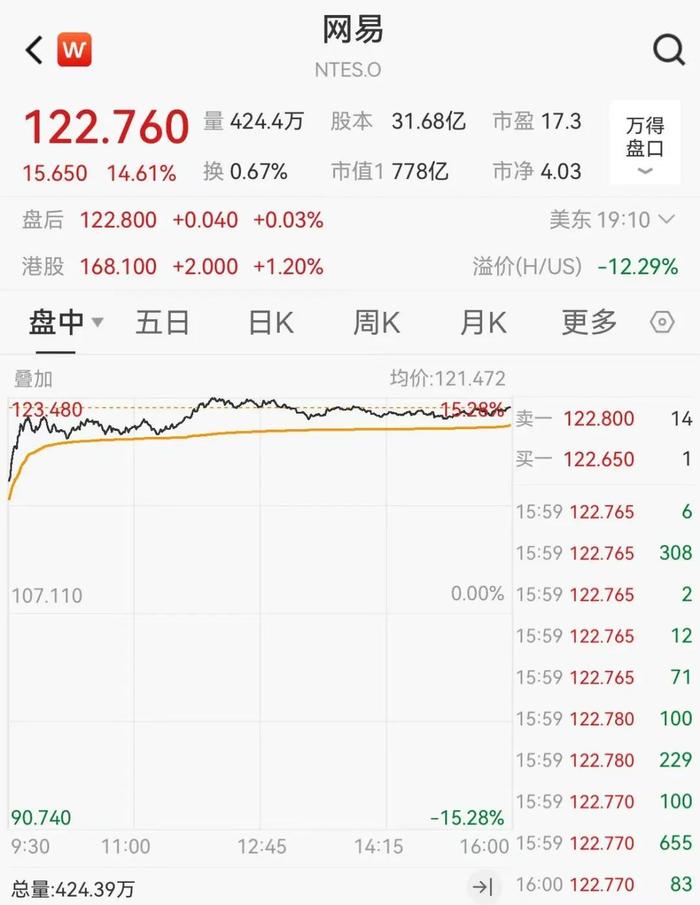
Task: Open chart settings hexagon icon
Action: 662,323
